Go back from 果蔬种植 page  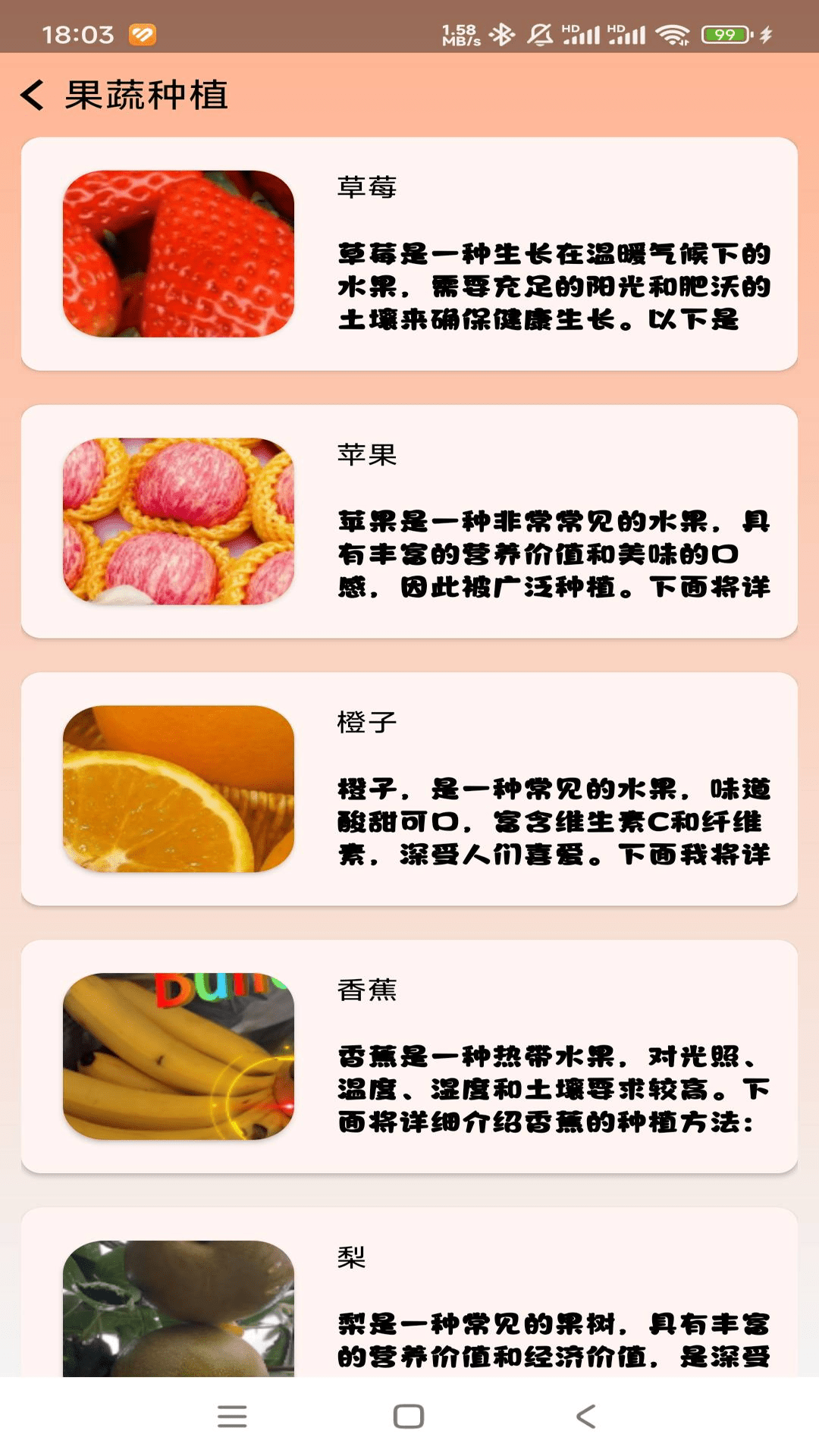[x=33, y=96]
